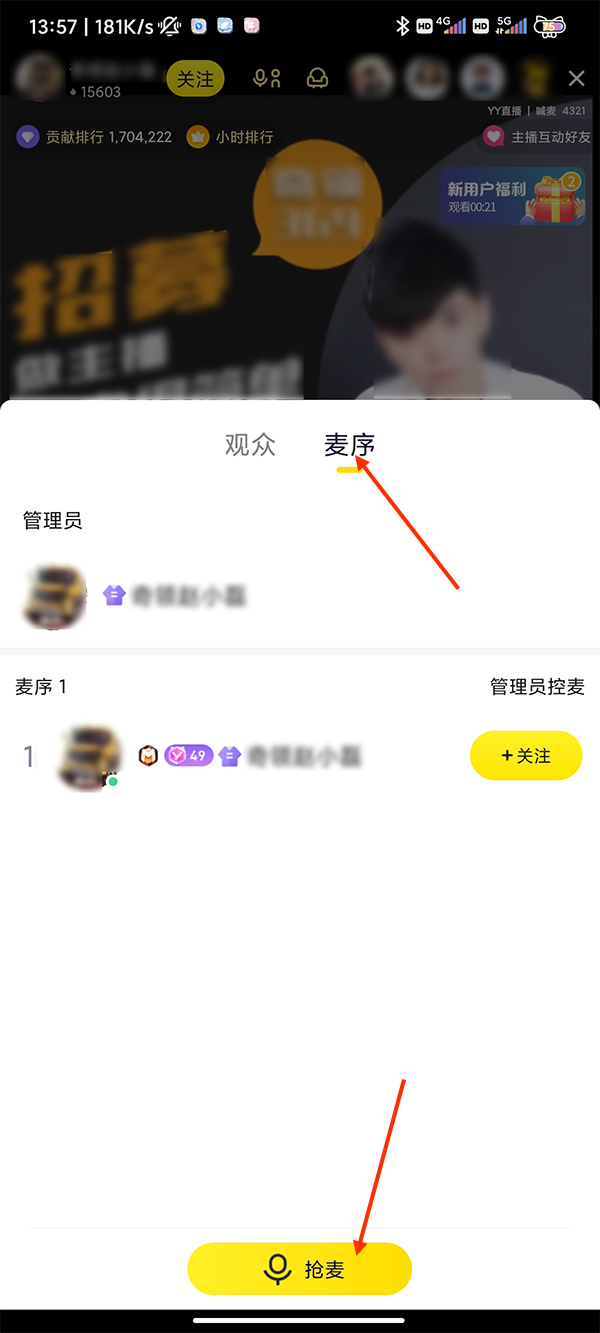The width and height of the screenshot is (600, 1333).
Task: Open 主播互动好友
Action: pos(538,137)
